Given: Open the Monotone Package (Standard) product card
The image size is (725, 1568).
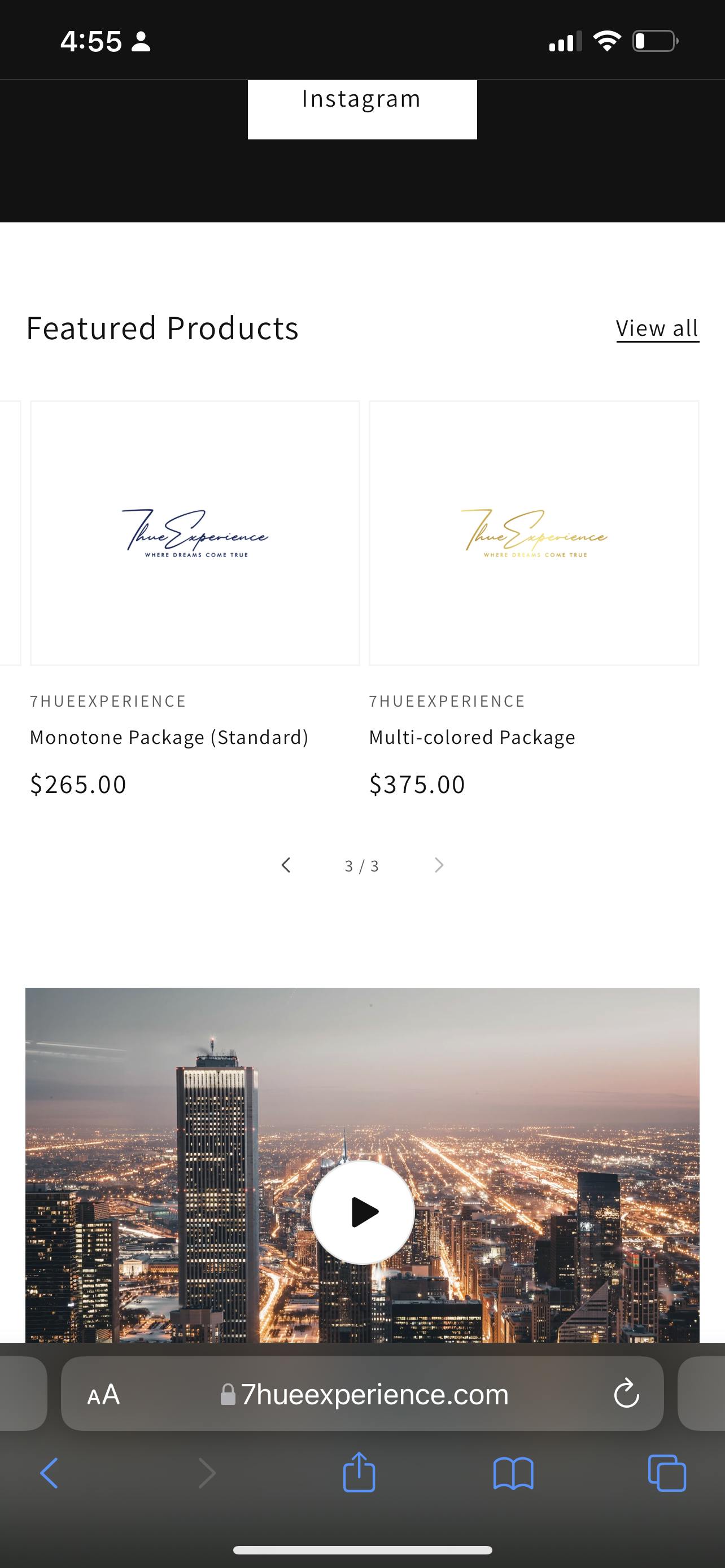Looking at the screenshot, I should click(x=195, y=533).
